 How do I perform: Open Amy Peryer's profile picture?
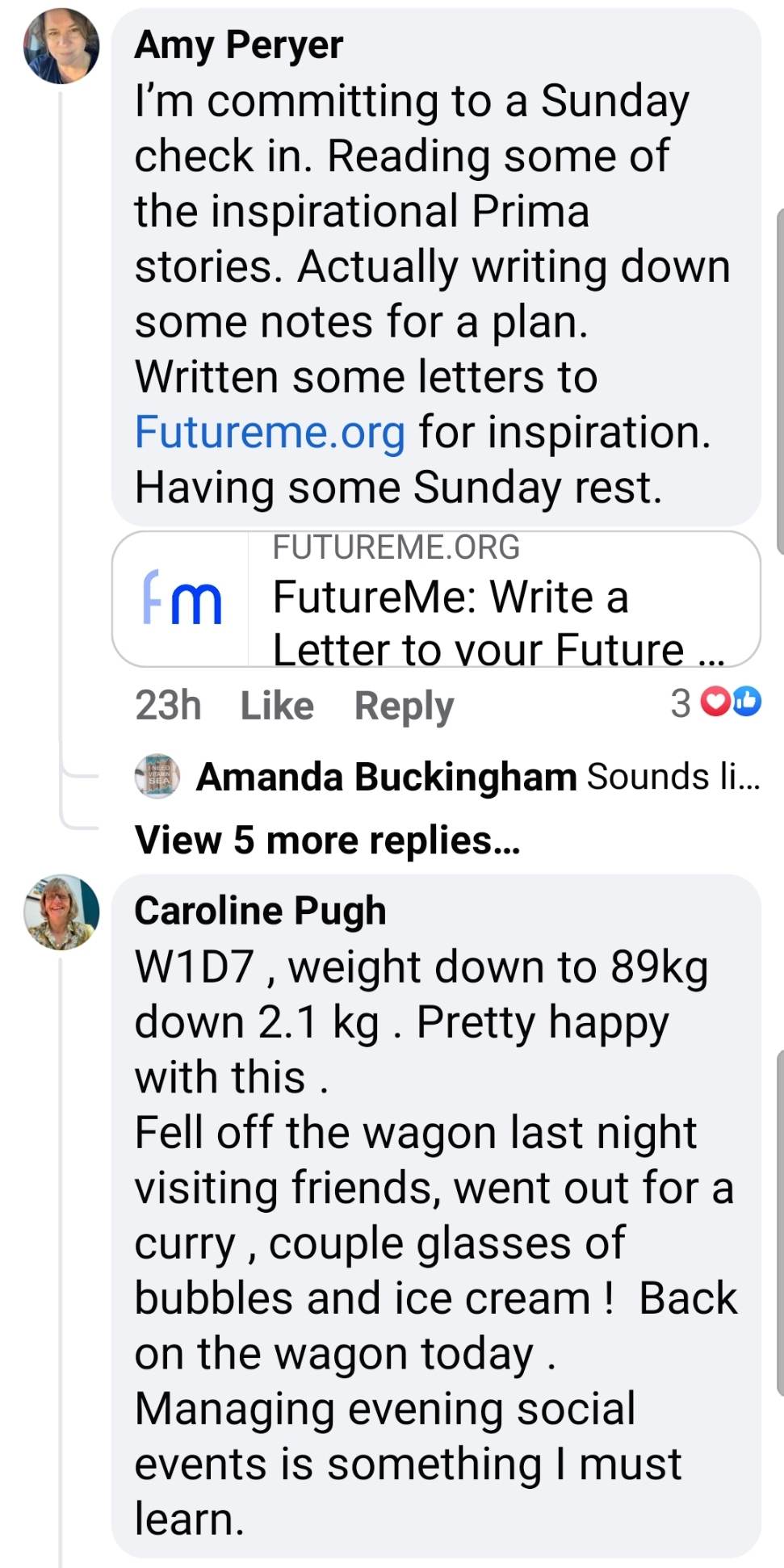point(61,46)
